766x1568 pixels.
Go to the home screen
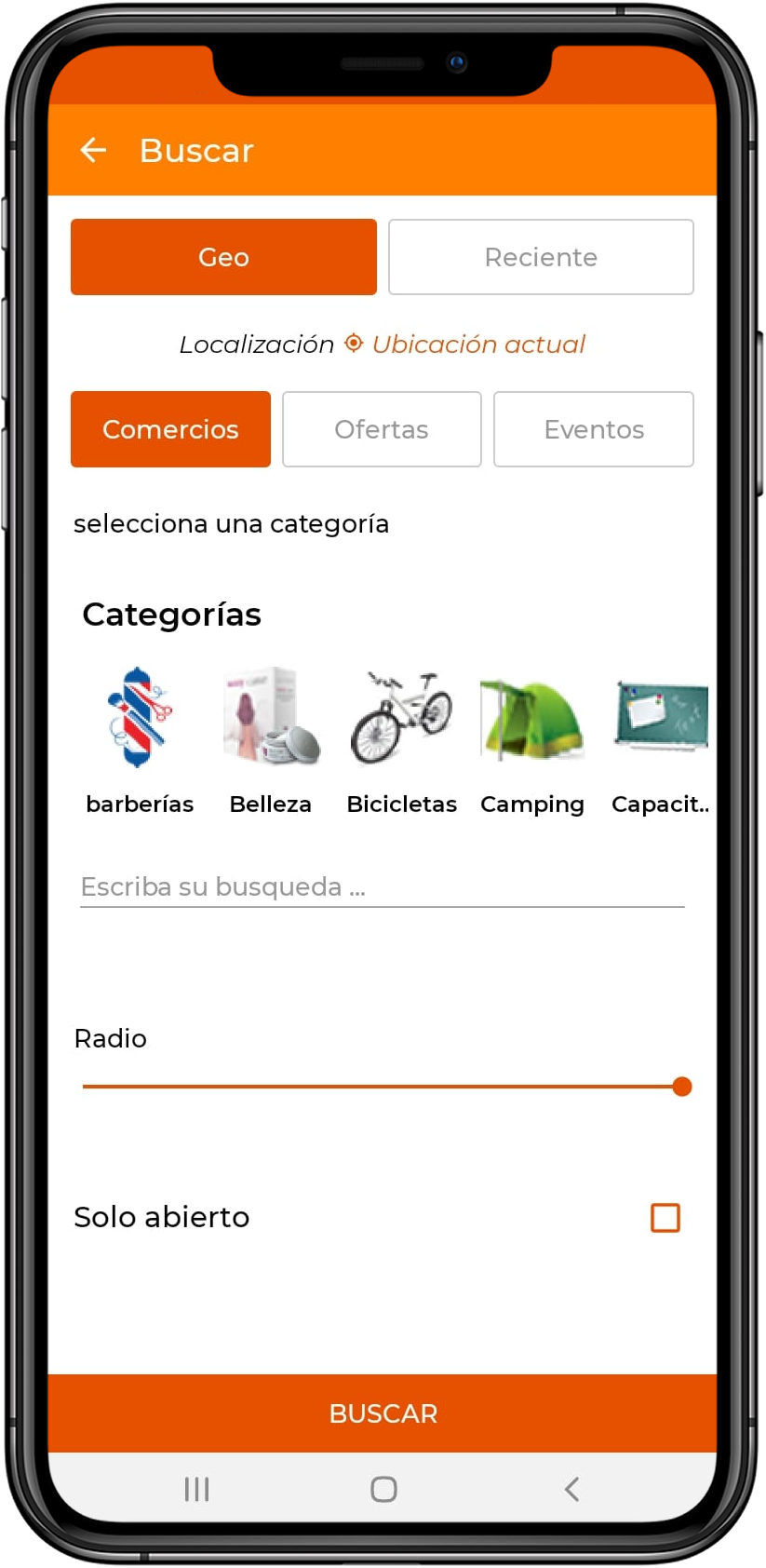pos(383,1489)
